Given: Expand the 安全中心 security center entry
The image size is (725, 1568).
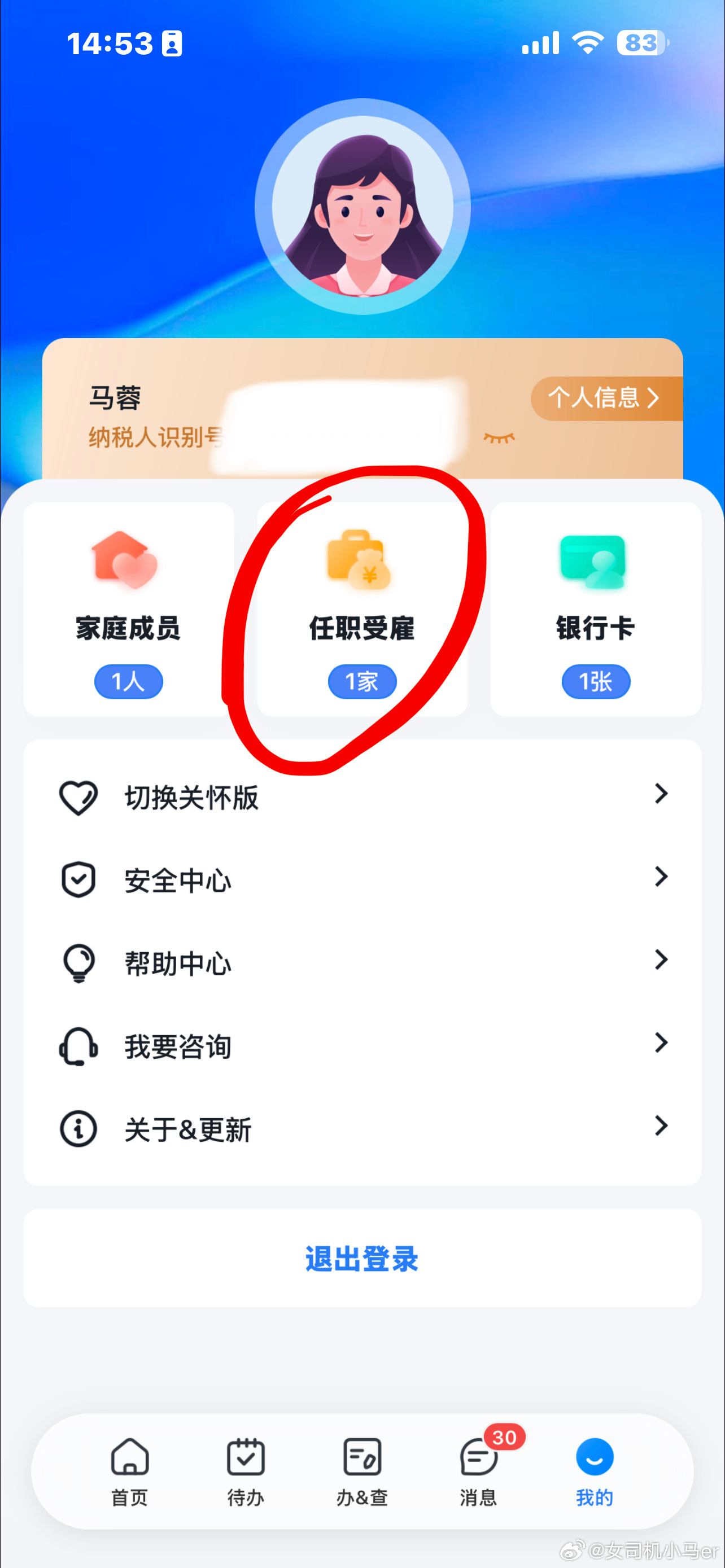Looking at the screenshot, I should coord(361,879).
